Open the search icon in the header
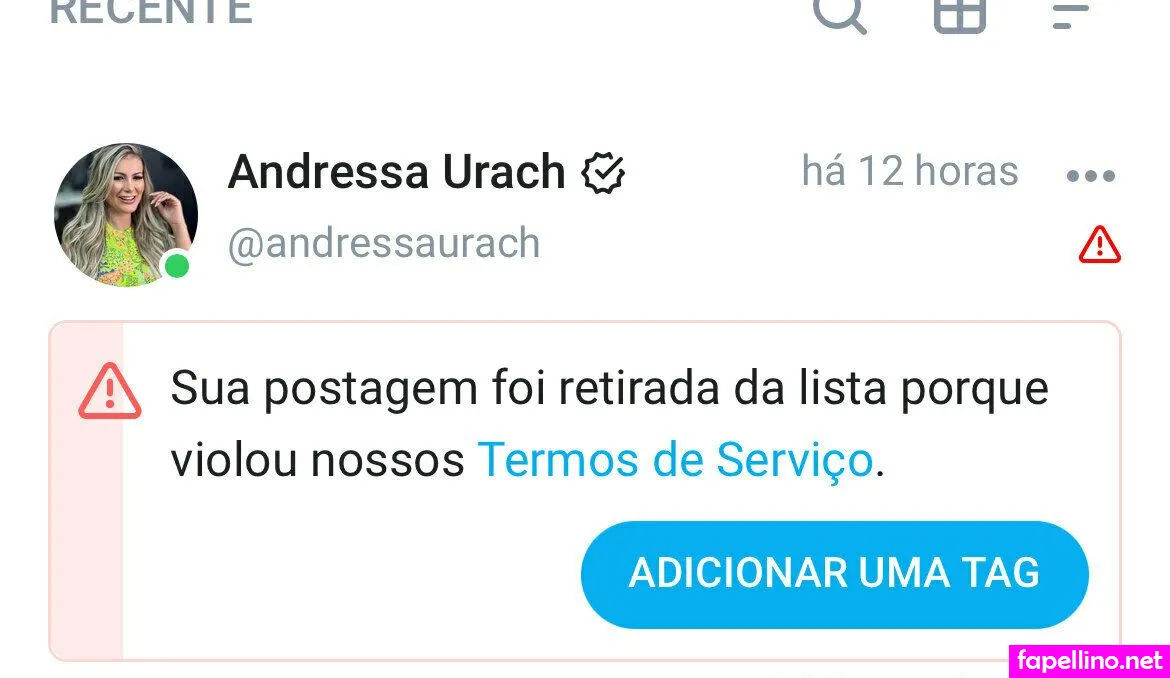 (838, 10)
